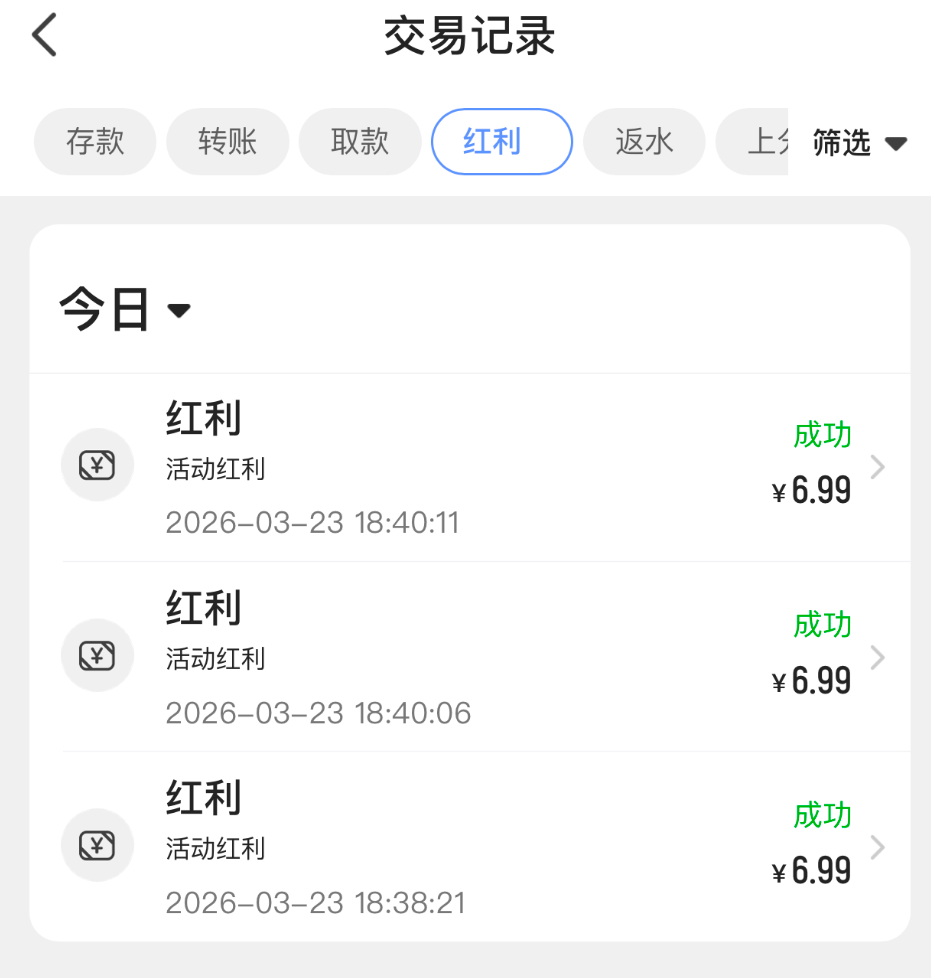Open the 筛选 filter dropdown
Image resolution: width=931 pixels, height=978 pixels.
click(x=858, y=143)
